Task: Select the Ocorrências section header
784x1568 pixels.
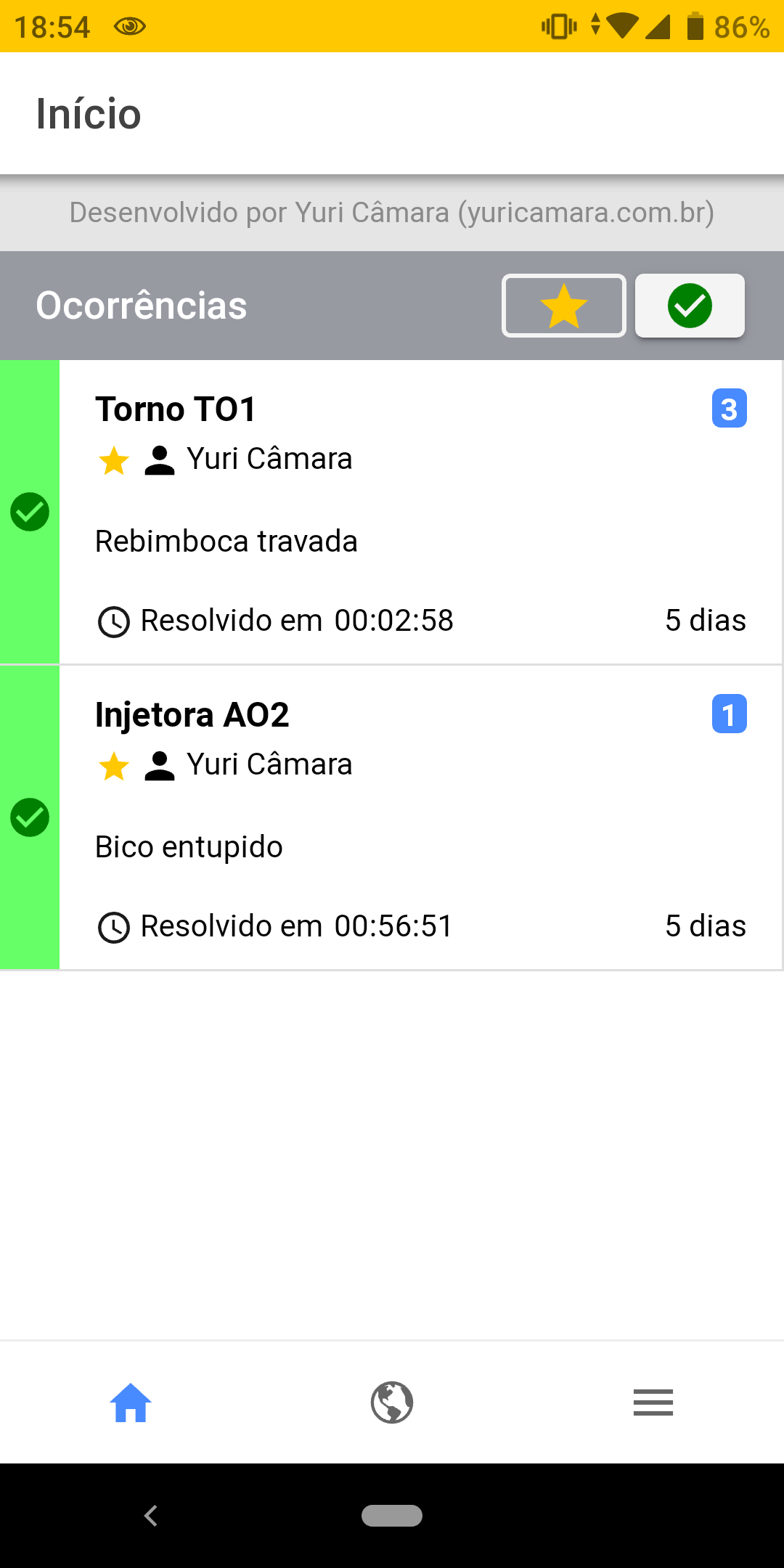Action: [142, 306]
